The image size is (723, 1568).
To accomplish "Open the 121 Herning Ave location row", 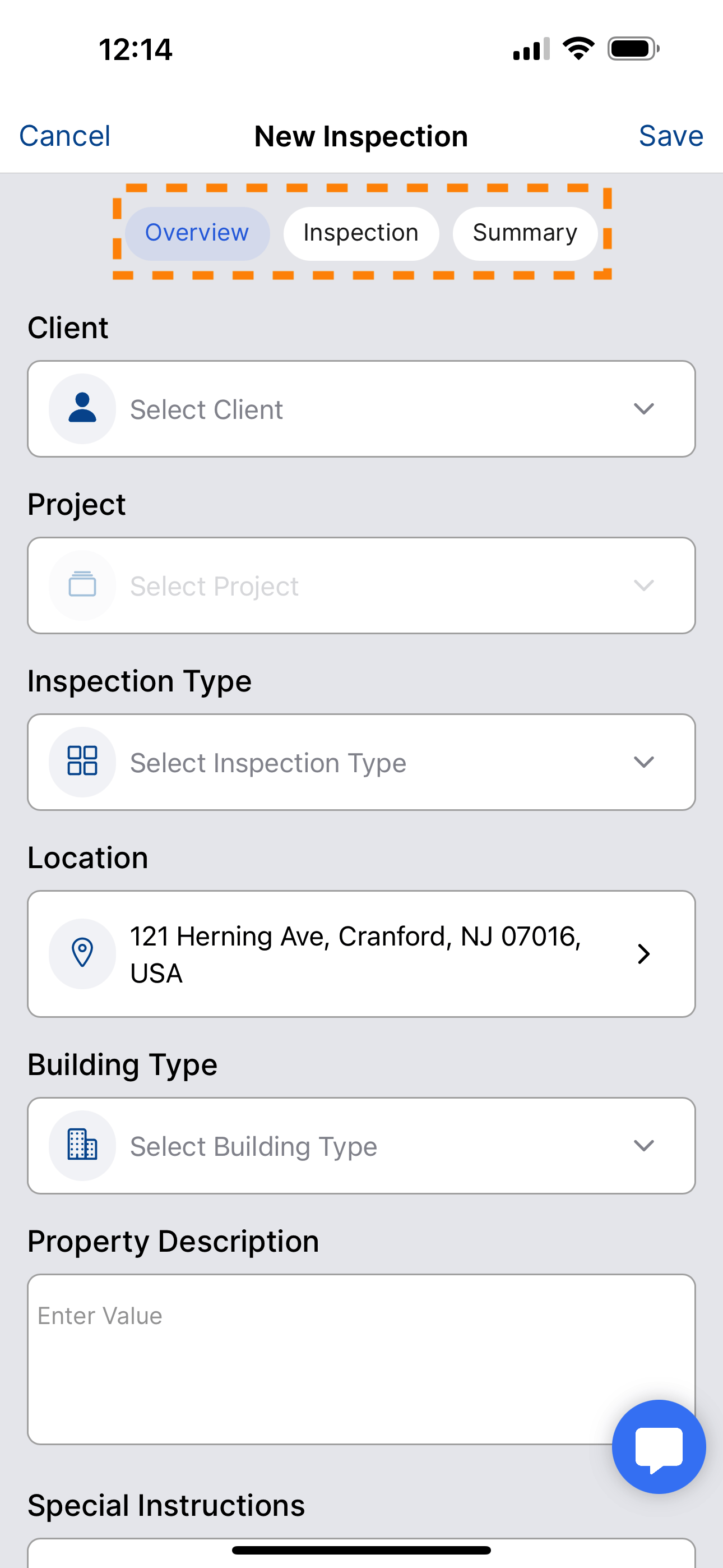I will tap(361, 954).
